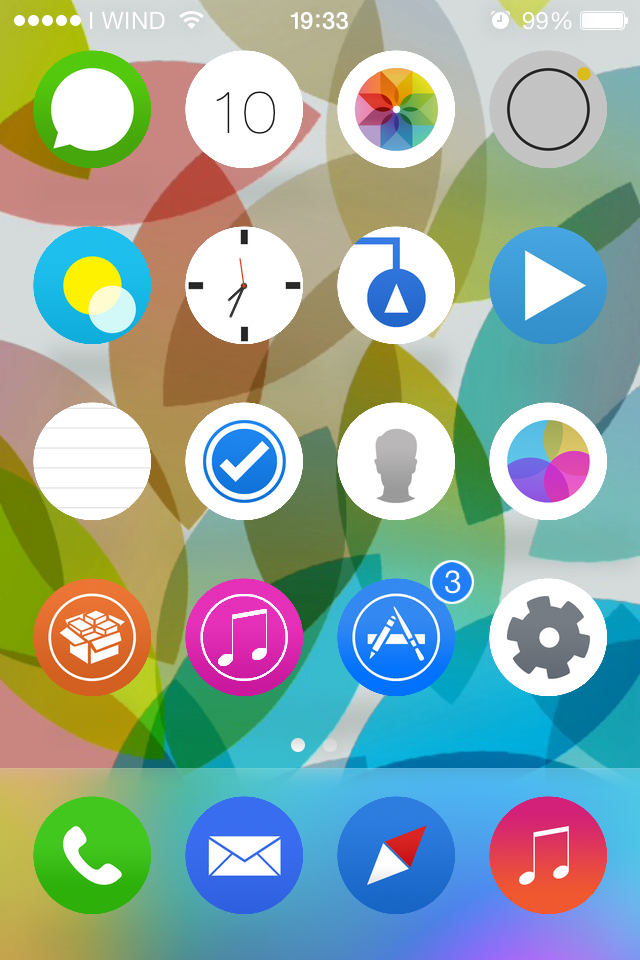Viewport: 640px width, 960px height.
Task: Launch the Maps app
Action: [396, 285]
